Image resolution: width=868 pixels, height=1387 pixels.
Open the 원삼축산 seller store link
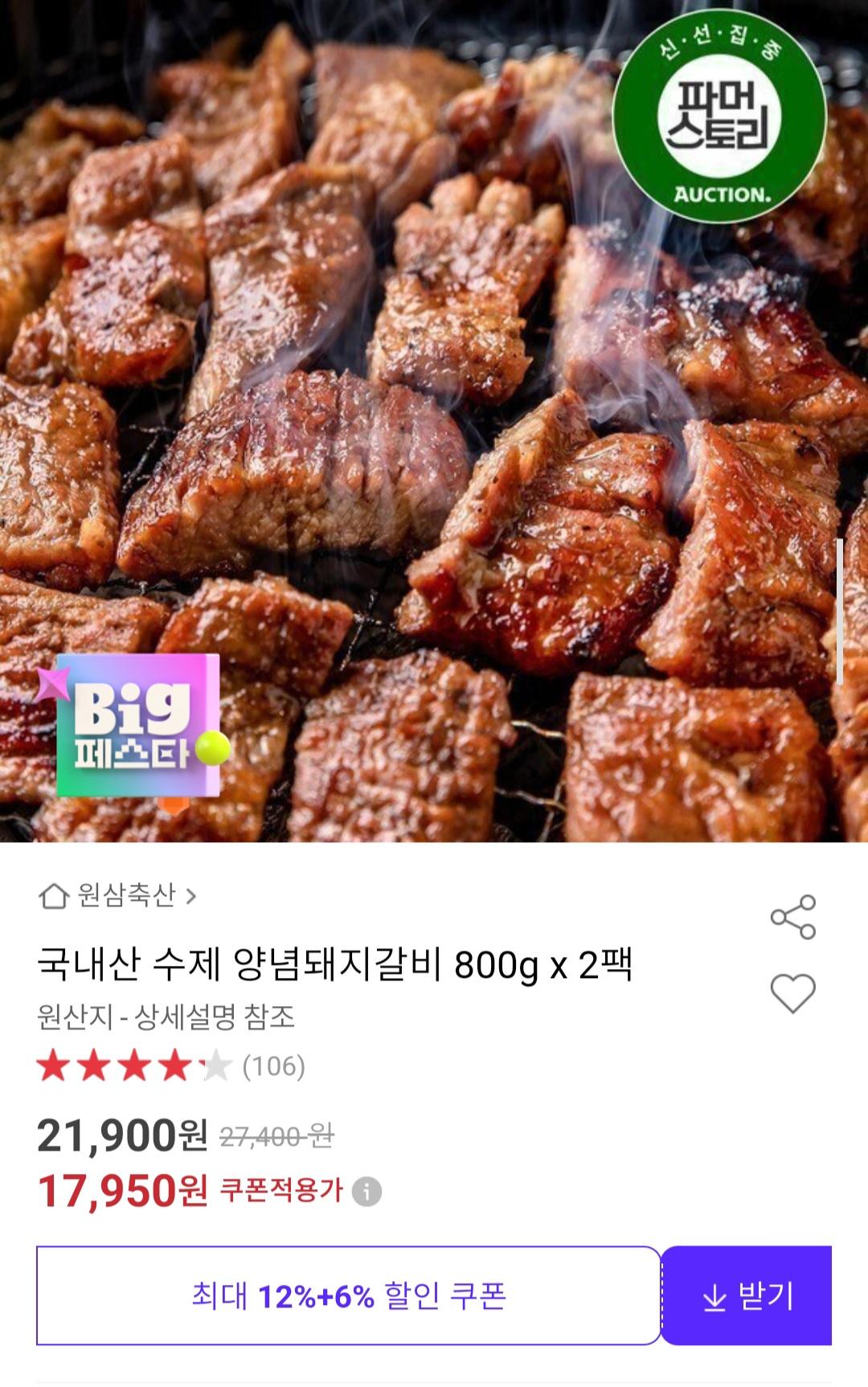(117, 895)
